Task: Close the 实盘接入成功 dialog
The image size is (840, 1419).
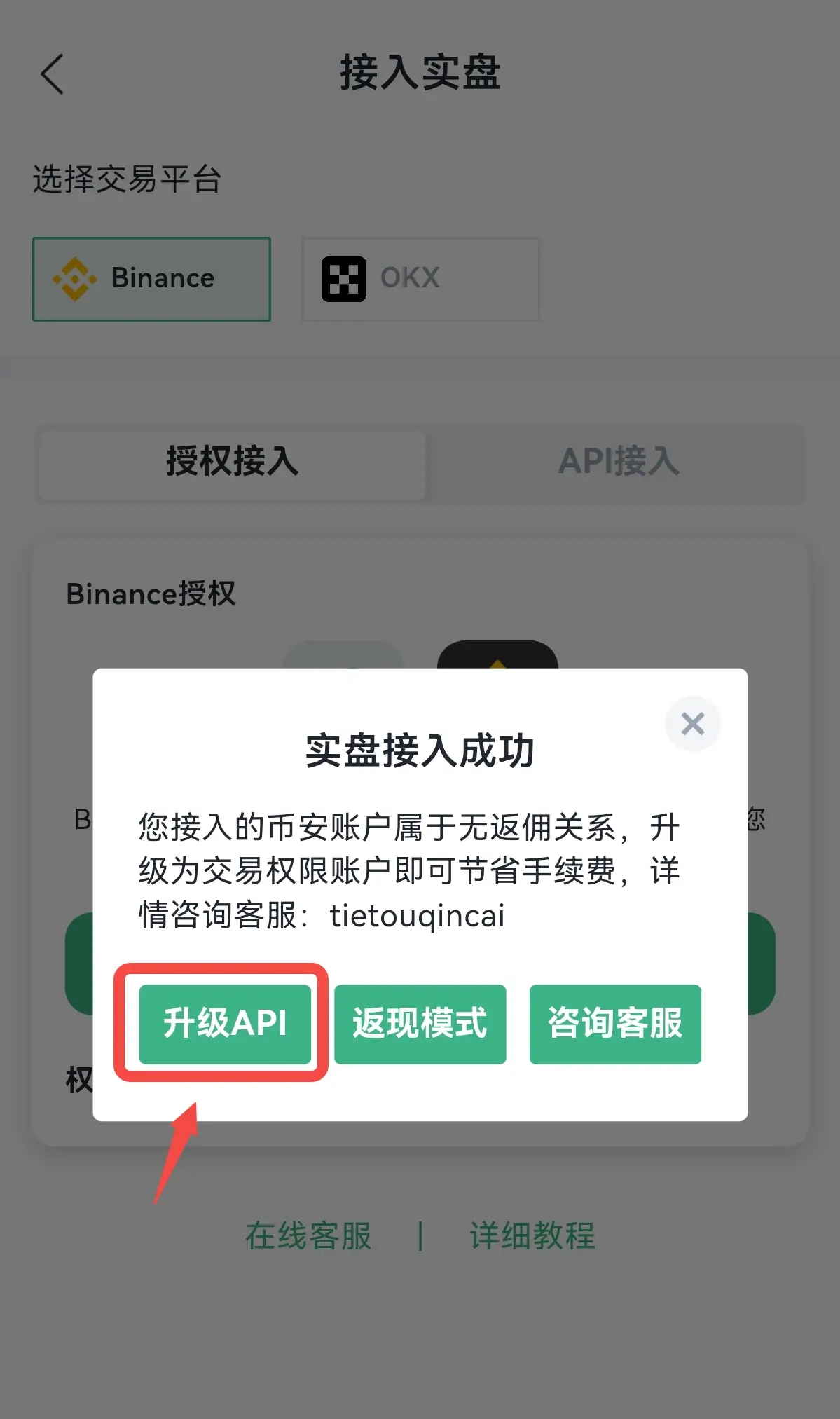Action: pyautogui.click(x=692, y=724)
